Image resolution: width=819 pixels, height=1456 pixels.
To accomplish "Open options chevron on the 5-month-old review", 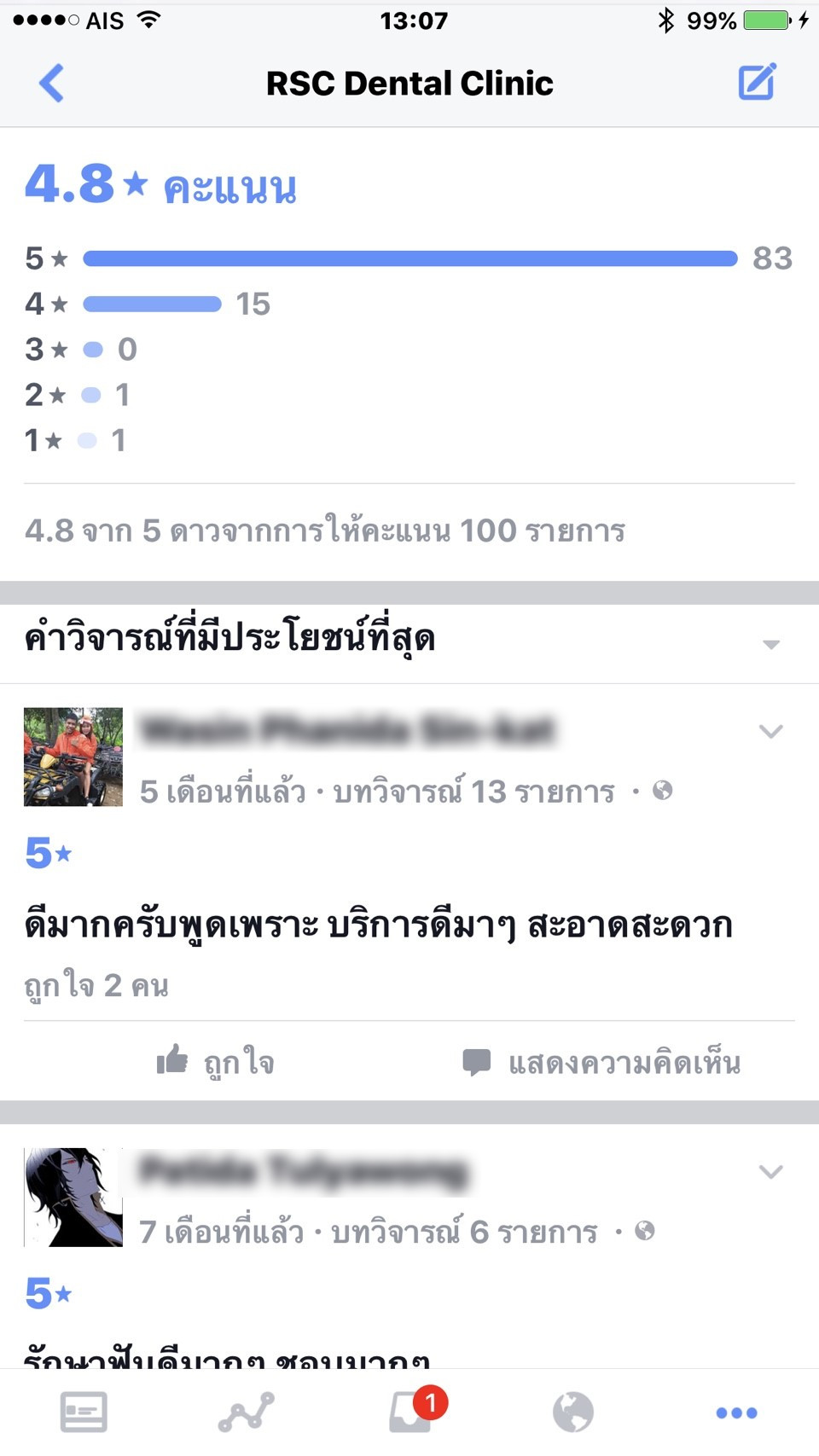I will (770, 731).
